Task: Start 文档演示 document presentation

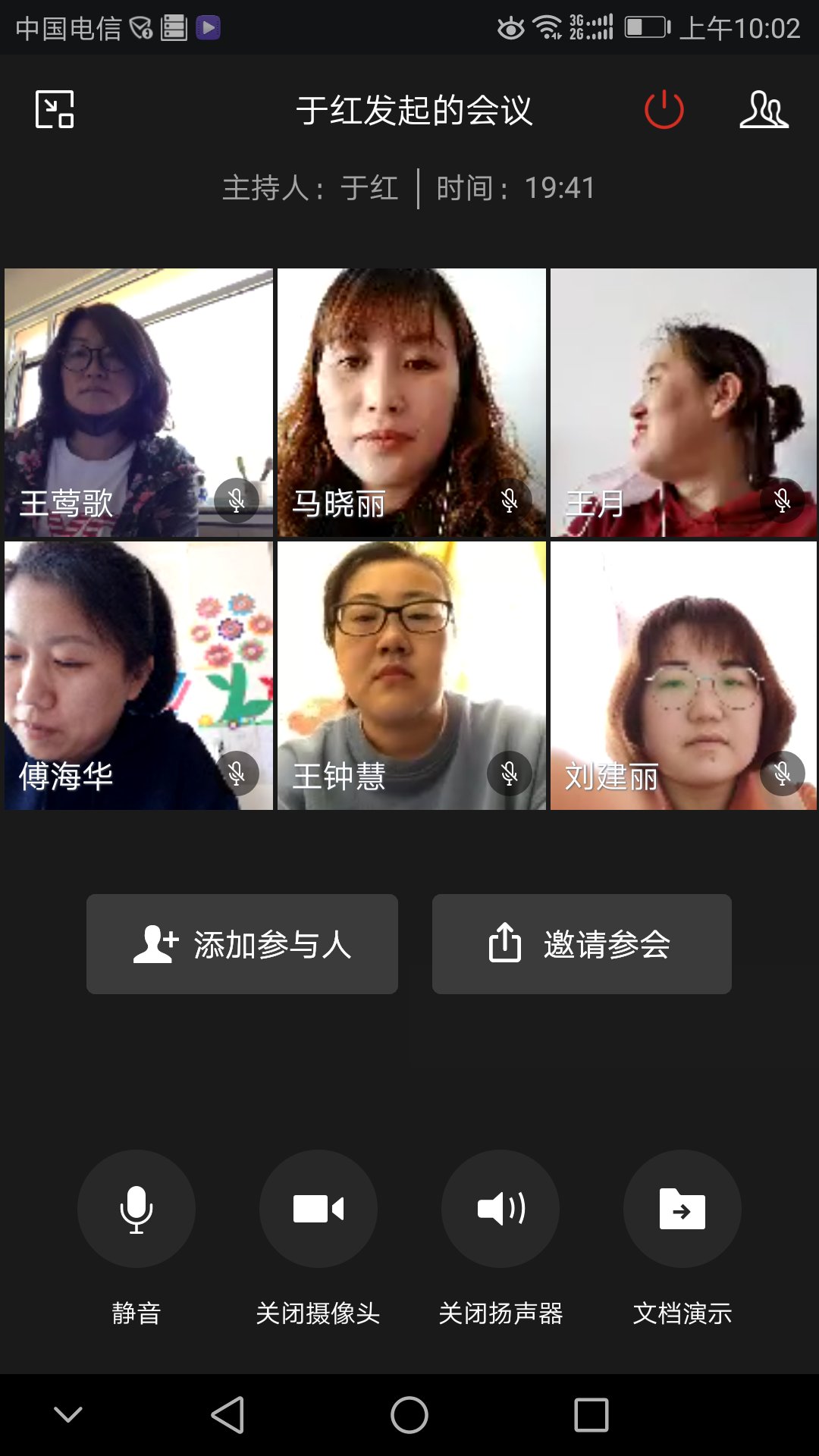Action: [x=682, y=1209]
